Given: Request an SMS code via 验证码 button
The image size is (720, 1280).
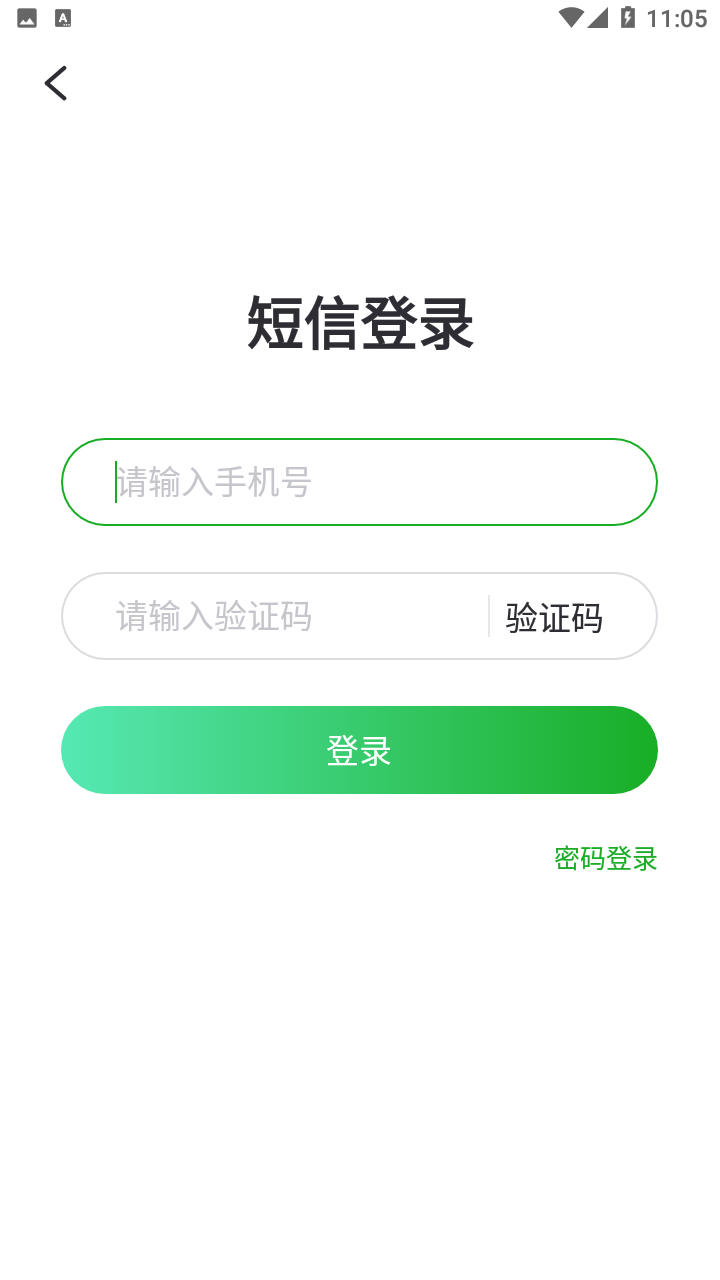Looking at the screenshot, I should tap(554, 618).
